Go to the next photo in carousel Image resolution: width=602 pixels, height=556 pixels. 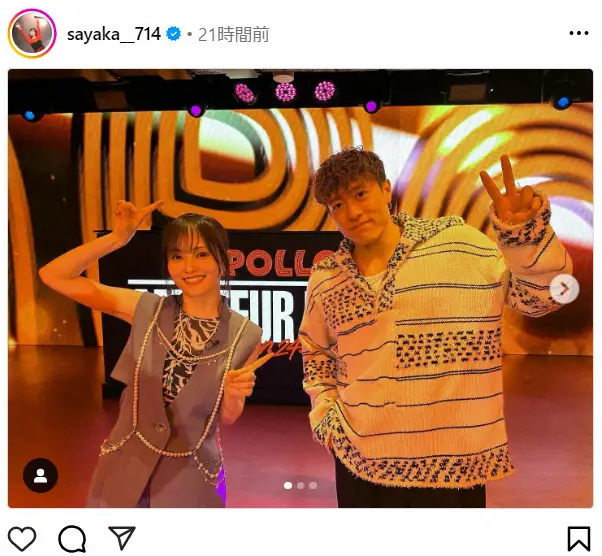pos(564,289)
